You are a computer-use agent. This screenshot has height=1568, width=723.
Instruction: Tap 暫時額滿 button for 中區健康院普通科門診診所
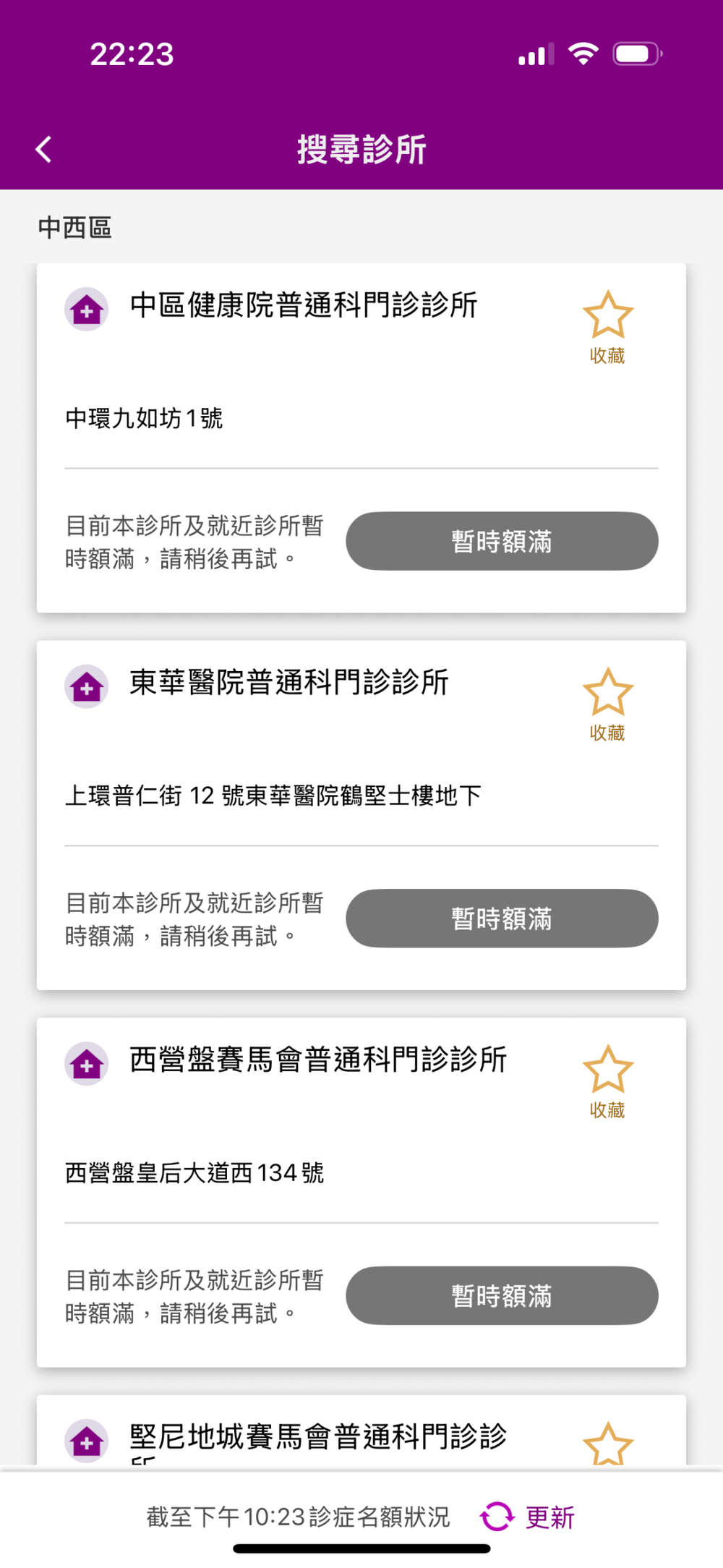[x=502, y=541]
